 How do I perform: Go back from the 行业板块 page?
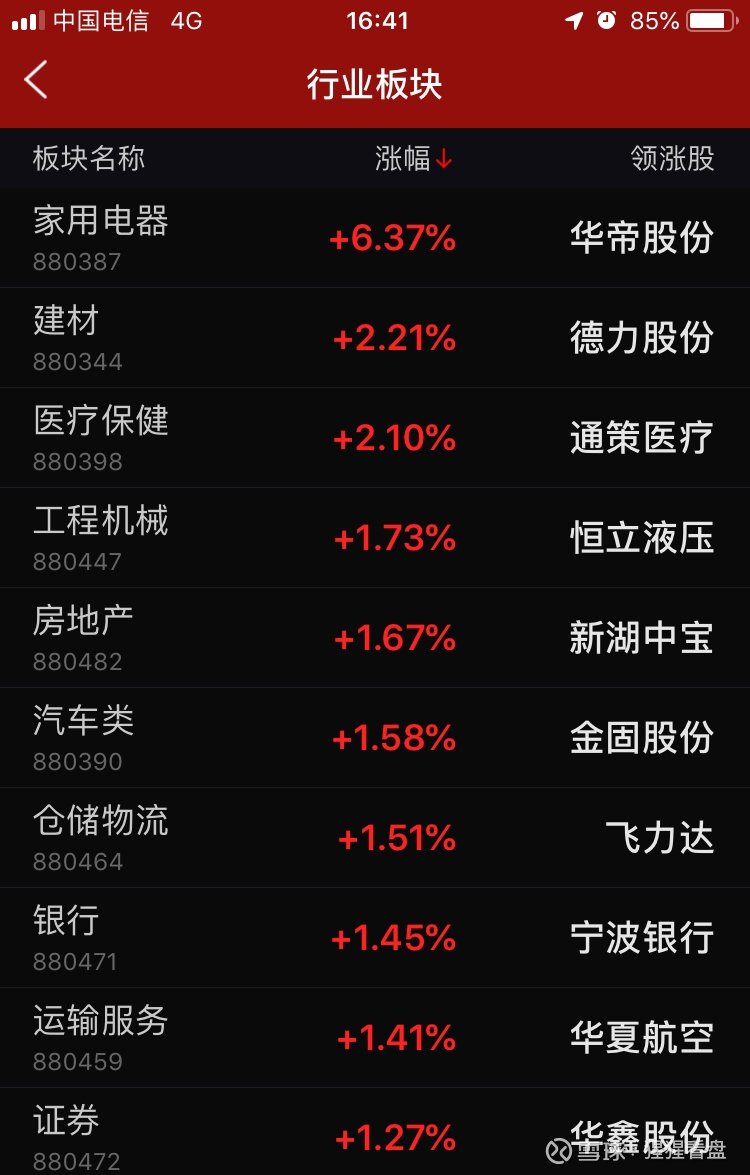(x=36, y=81)
